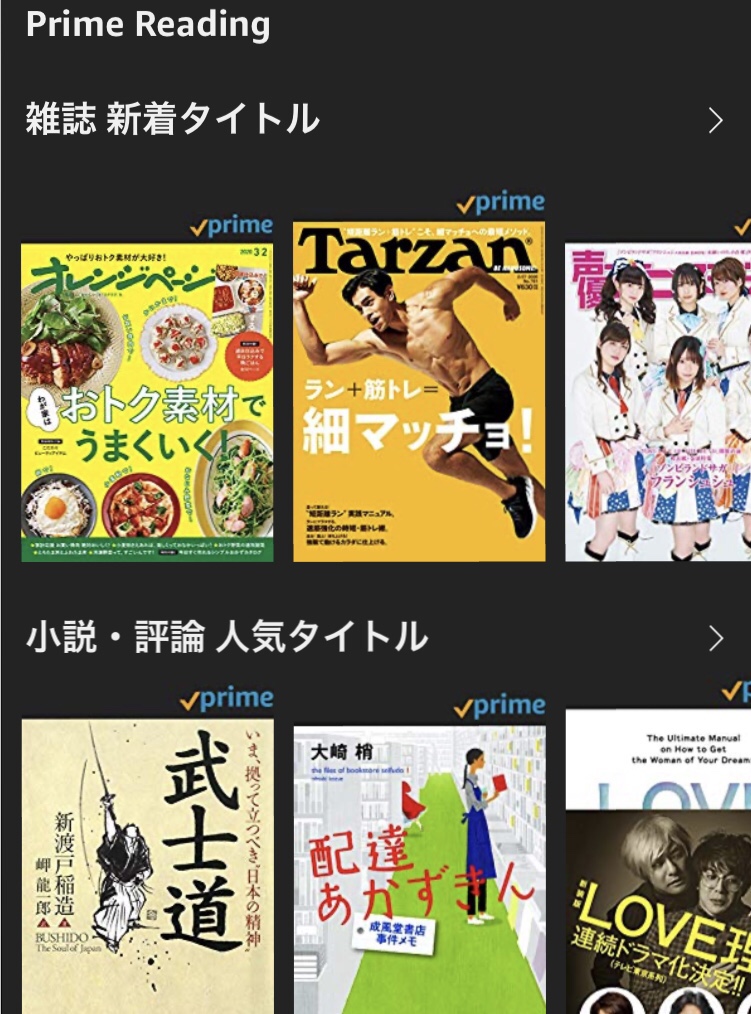Open the Tarzan magazine cover
This screenshot has width=751, height=1014.
(419, 392)
